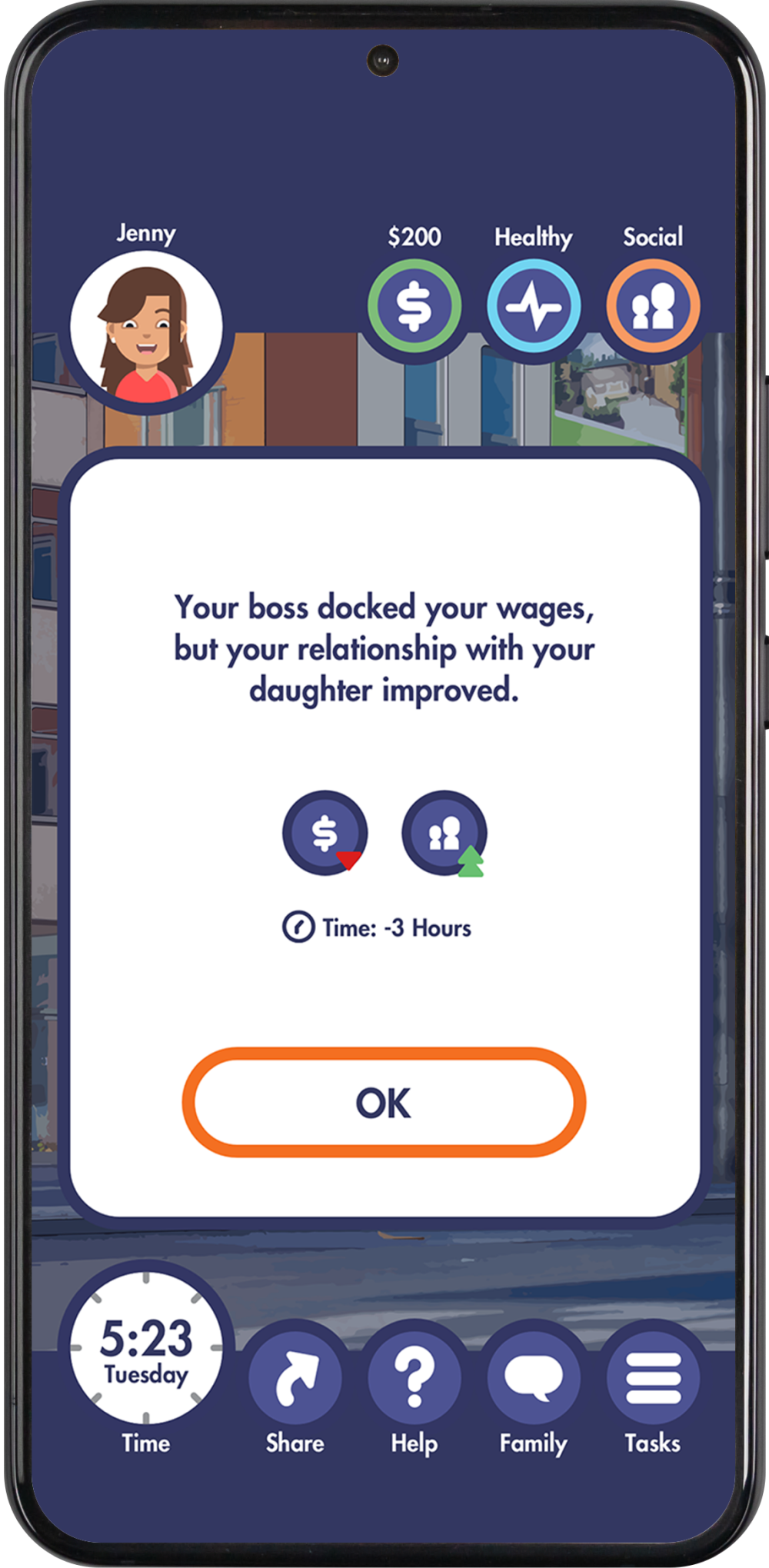Open the Help question mark
This screenshot has height=1568, width=769.
[414, 1377]
